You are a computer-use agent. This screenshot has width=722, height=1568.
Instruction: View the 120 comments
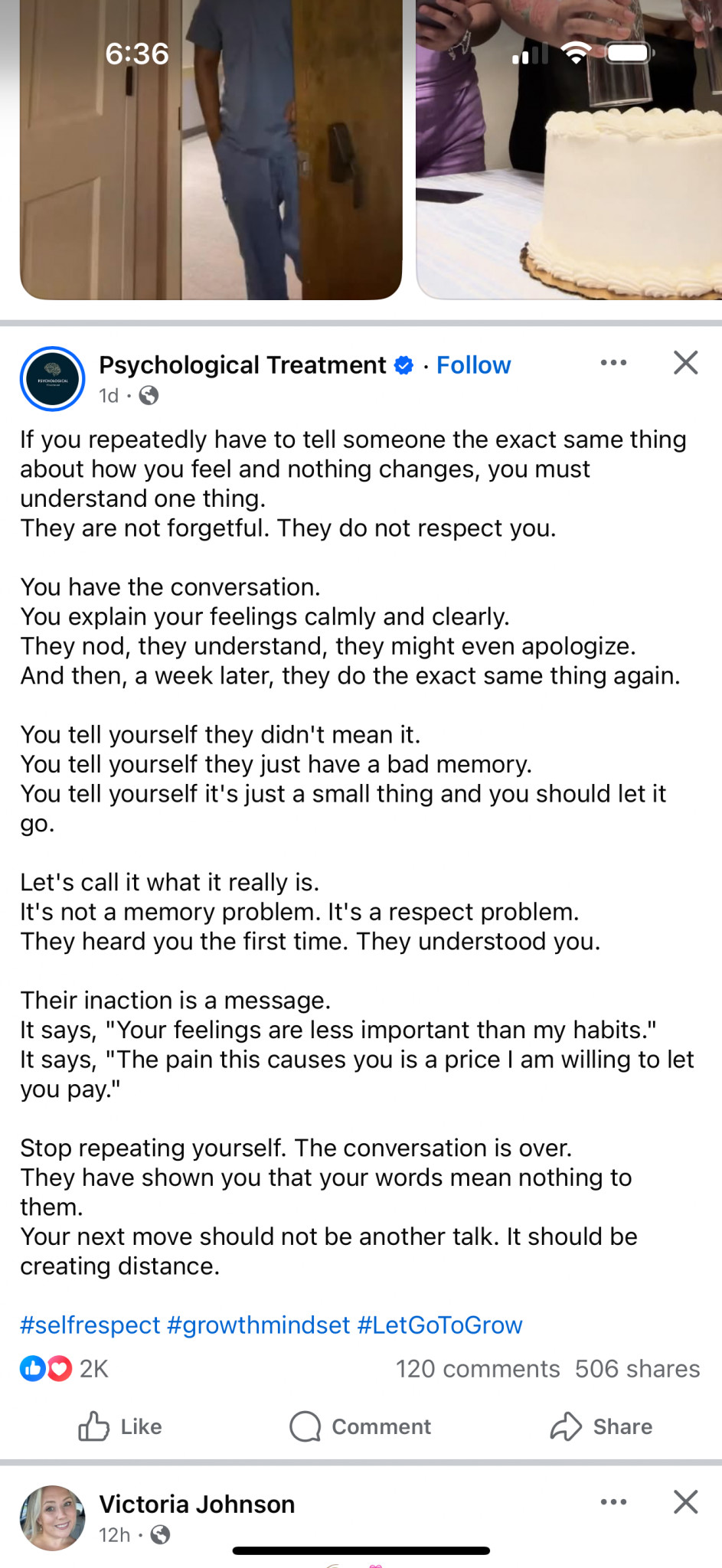pyautogui.click(x=478, y=1368)
